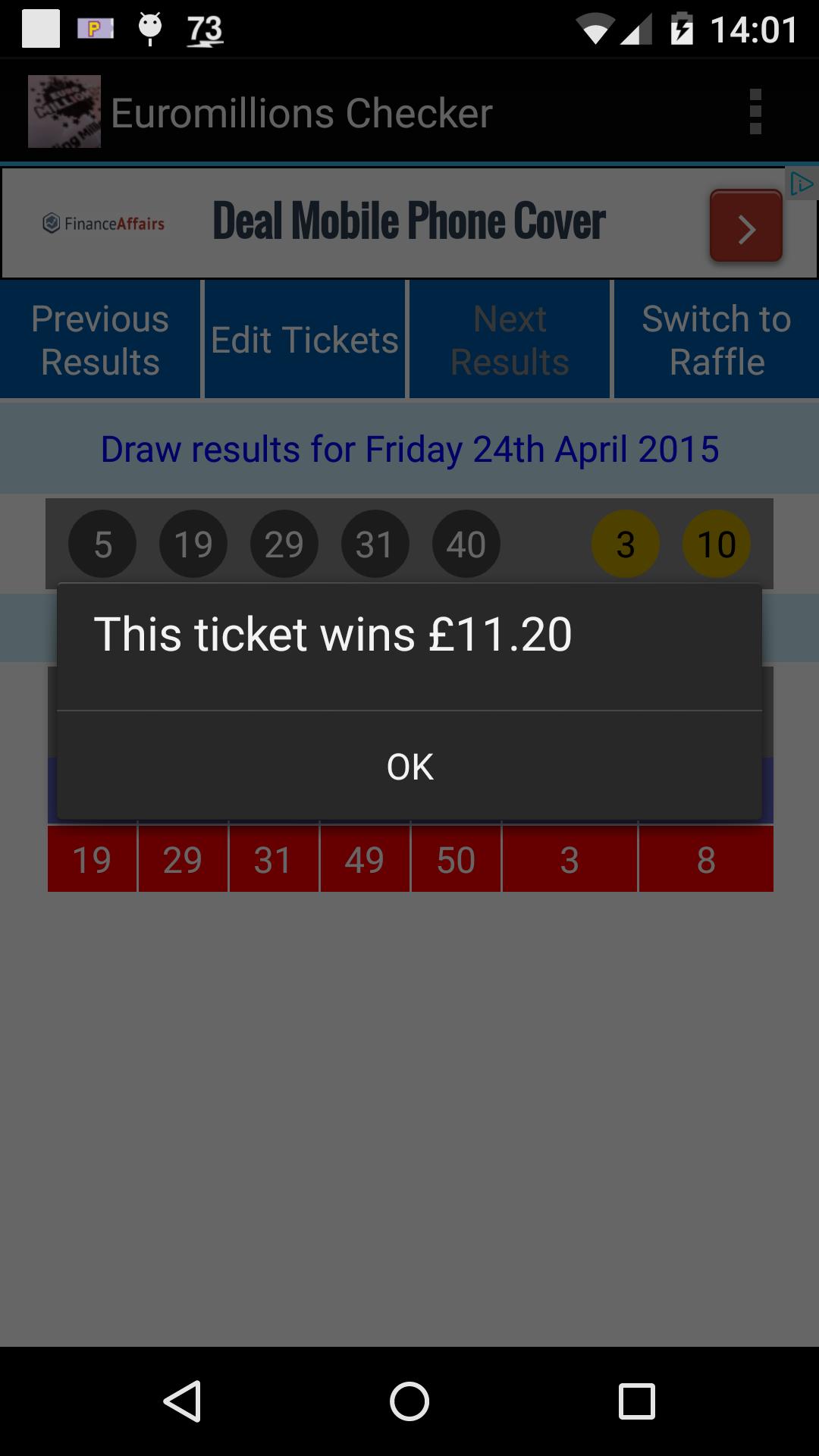Open Previous Results
The image size is (819, 1456).
pyautogui.click(x=100, y=340)
